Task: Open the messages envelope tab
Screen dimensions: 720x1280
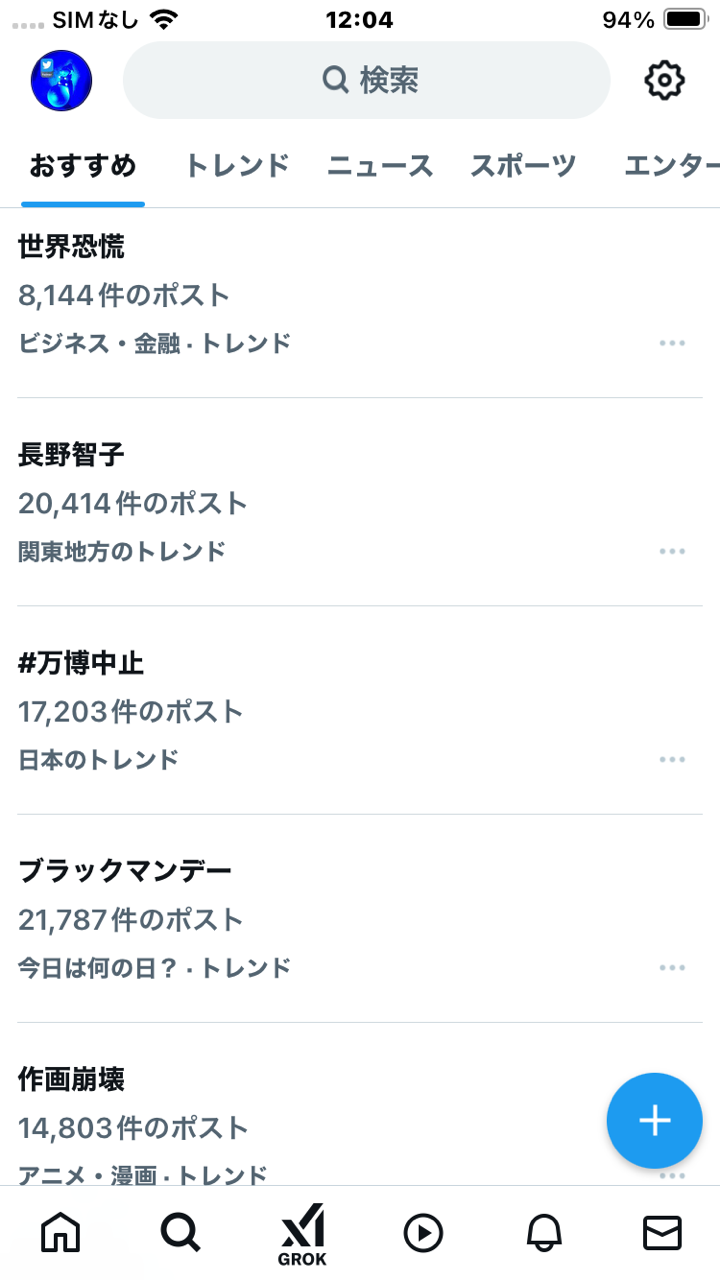Action: click(662, 1234)
